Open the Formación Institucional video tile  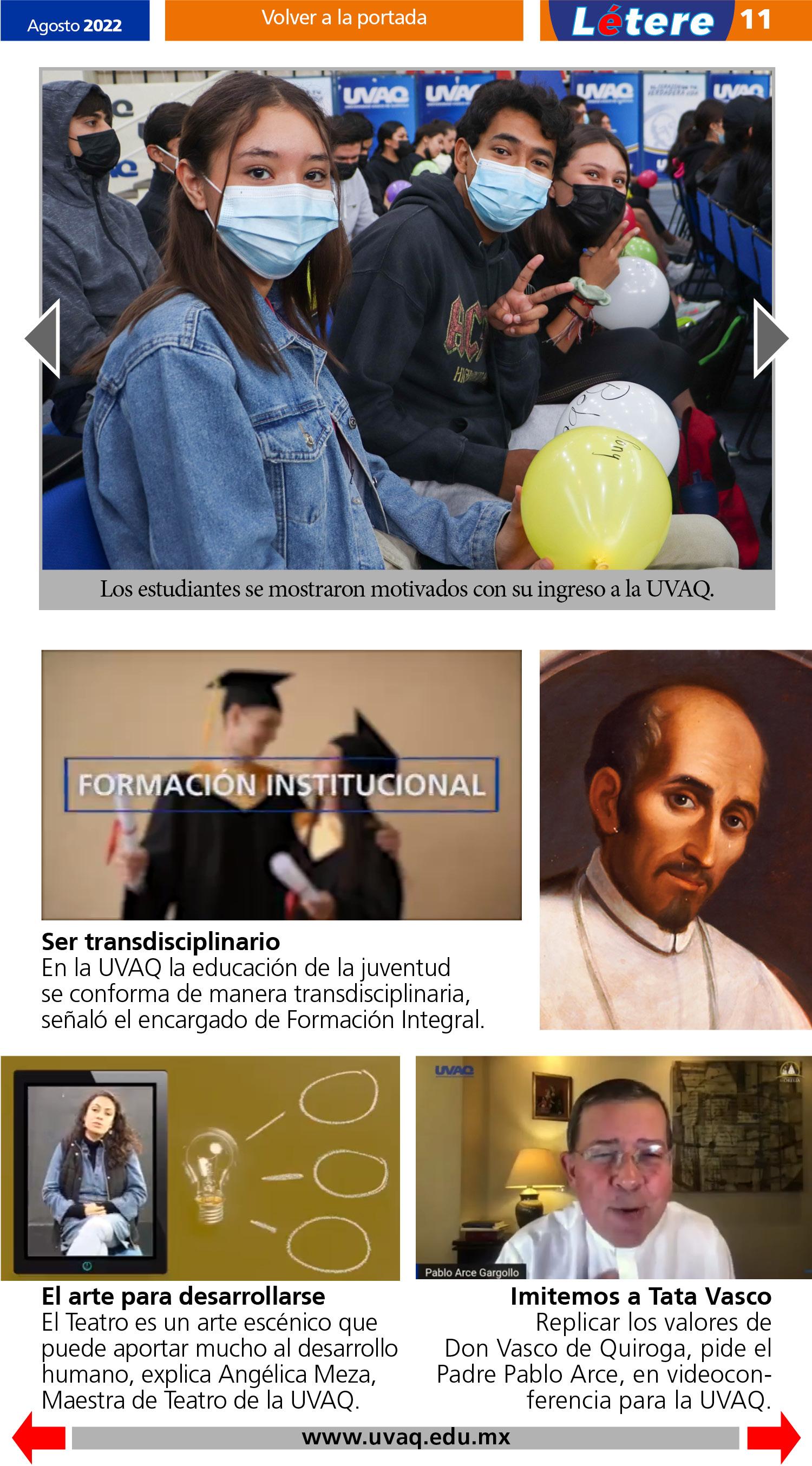click(281, 786)
